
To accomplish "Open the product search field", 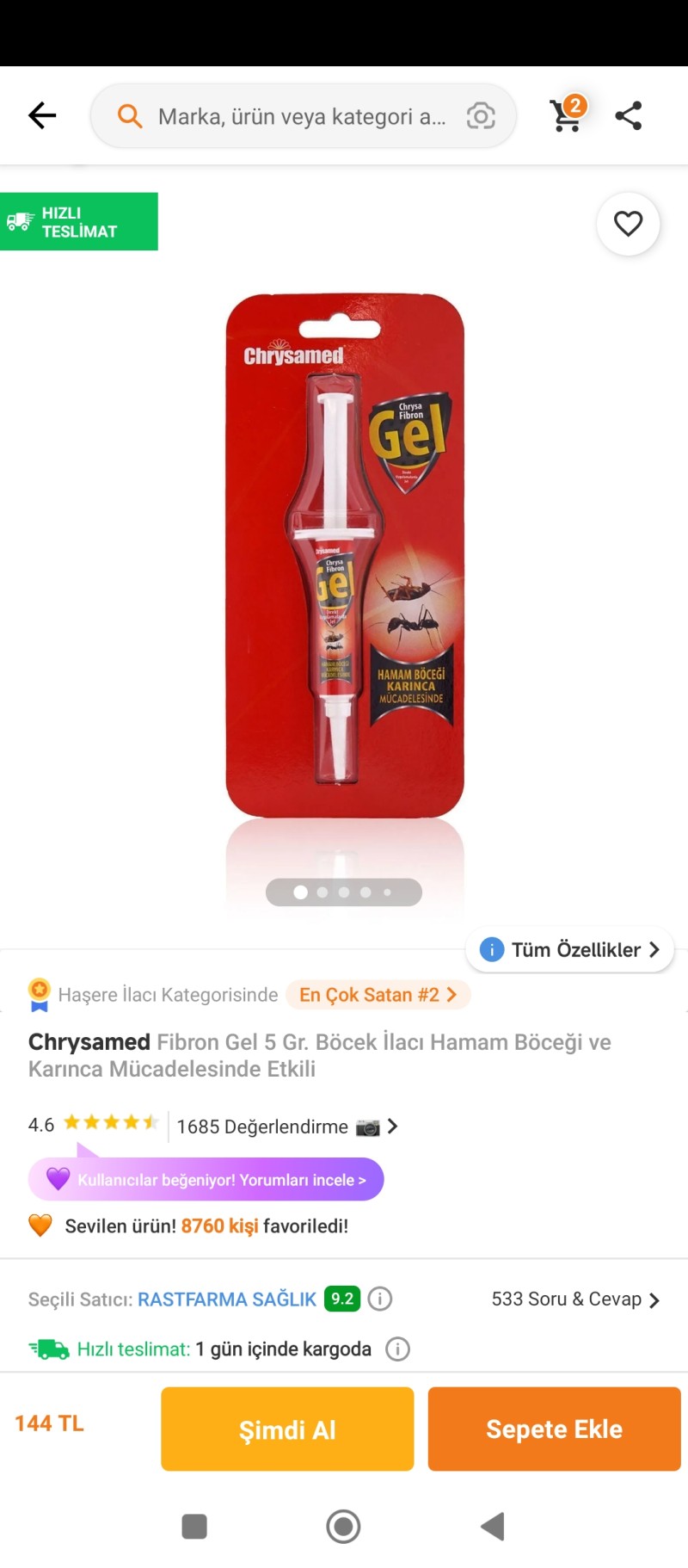I will click(x=292, y=116).
